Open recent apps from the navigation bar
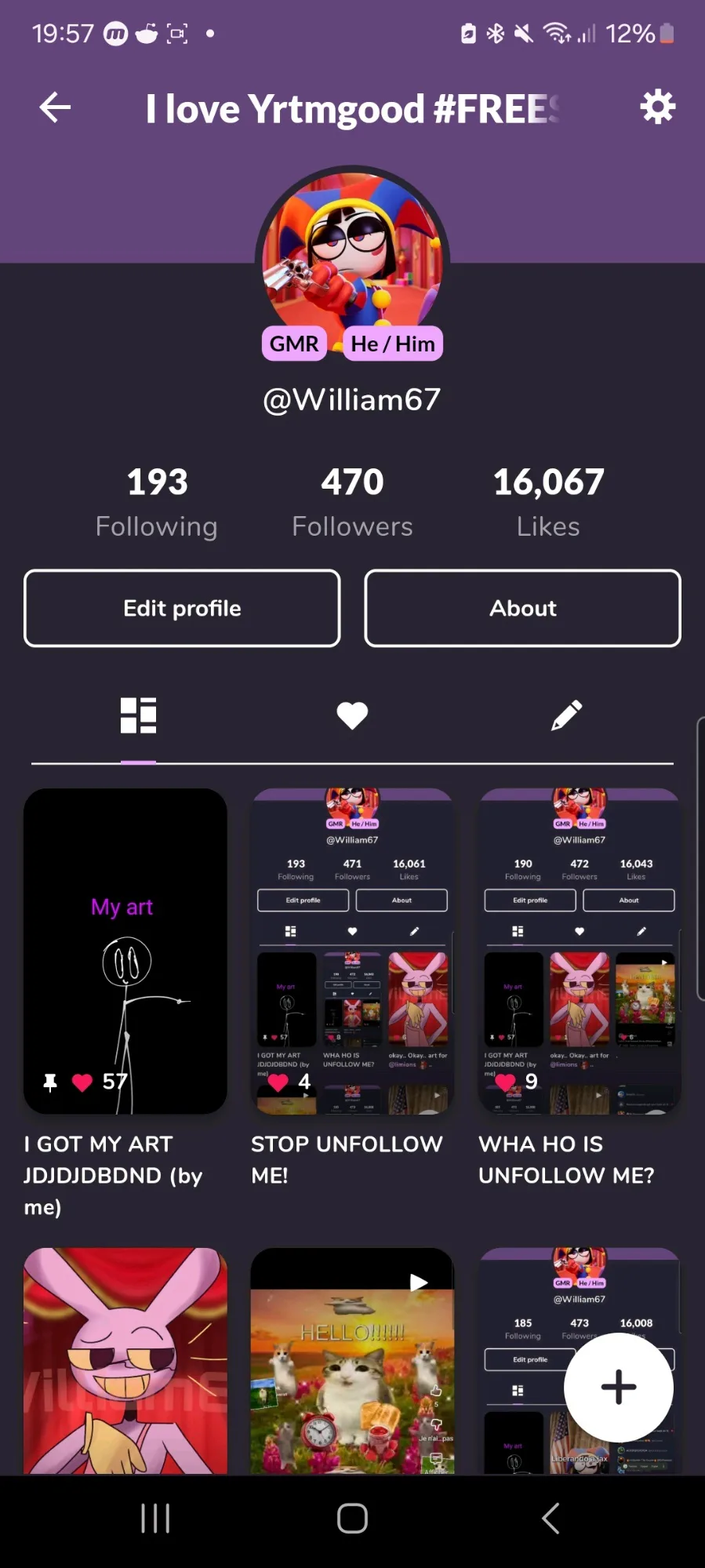Viewport: 705px width, 1568px height. coord(155,1519)
